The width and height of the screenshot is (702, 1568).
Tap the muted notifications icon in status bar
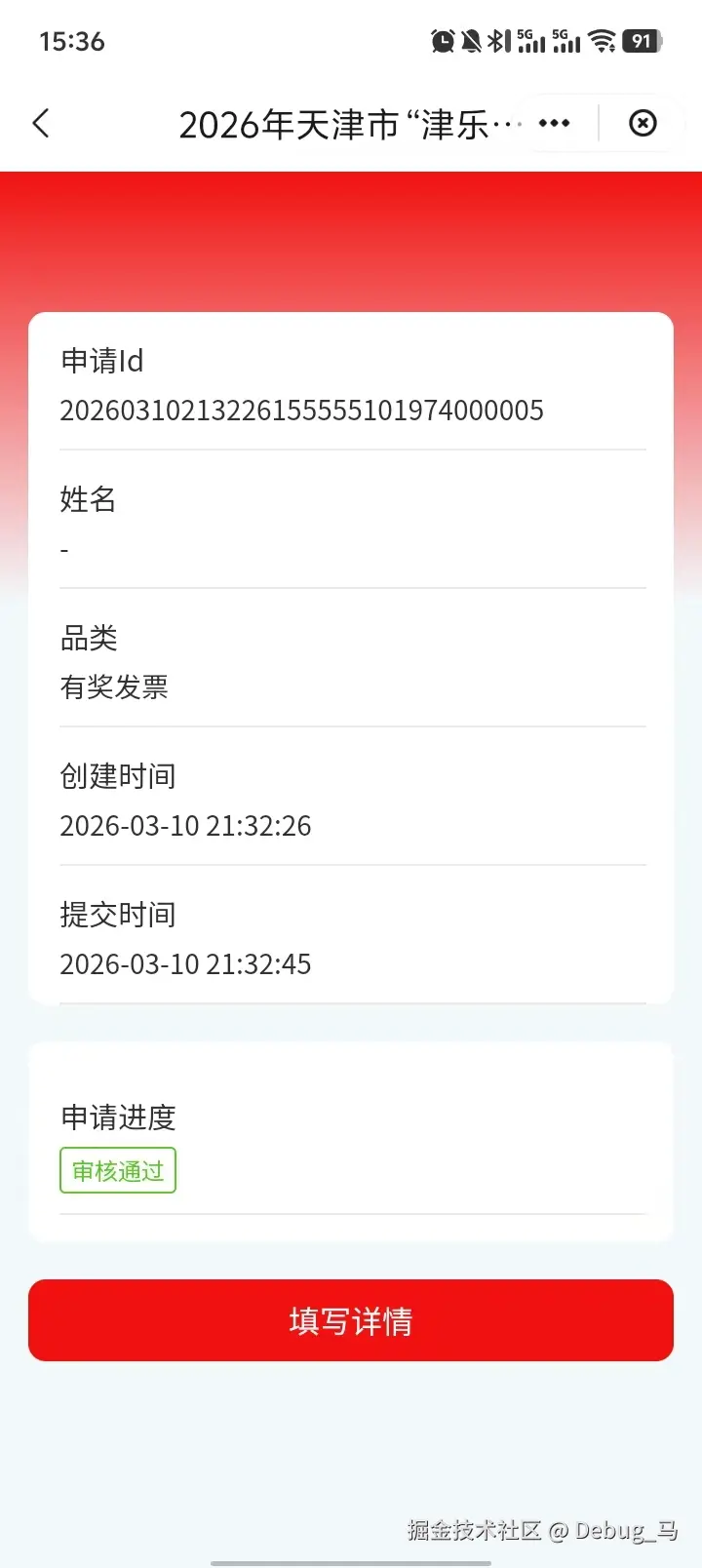pyautogui.click(x=472, y=41)
